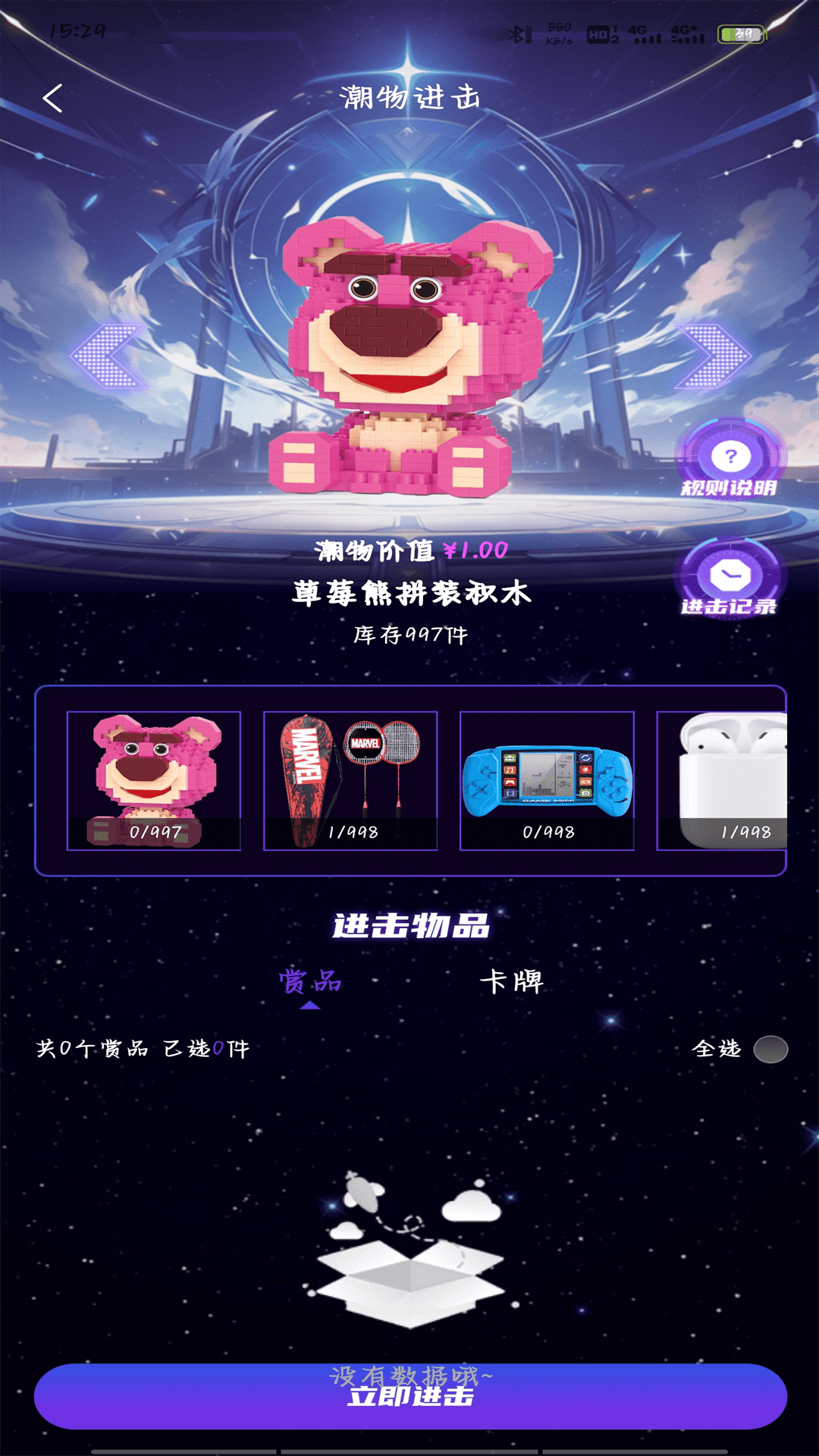Show next item with right arrow
819x1456 pixels.
click(712, 356)
